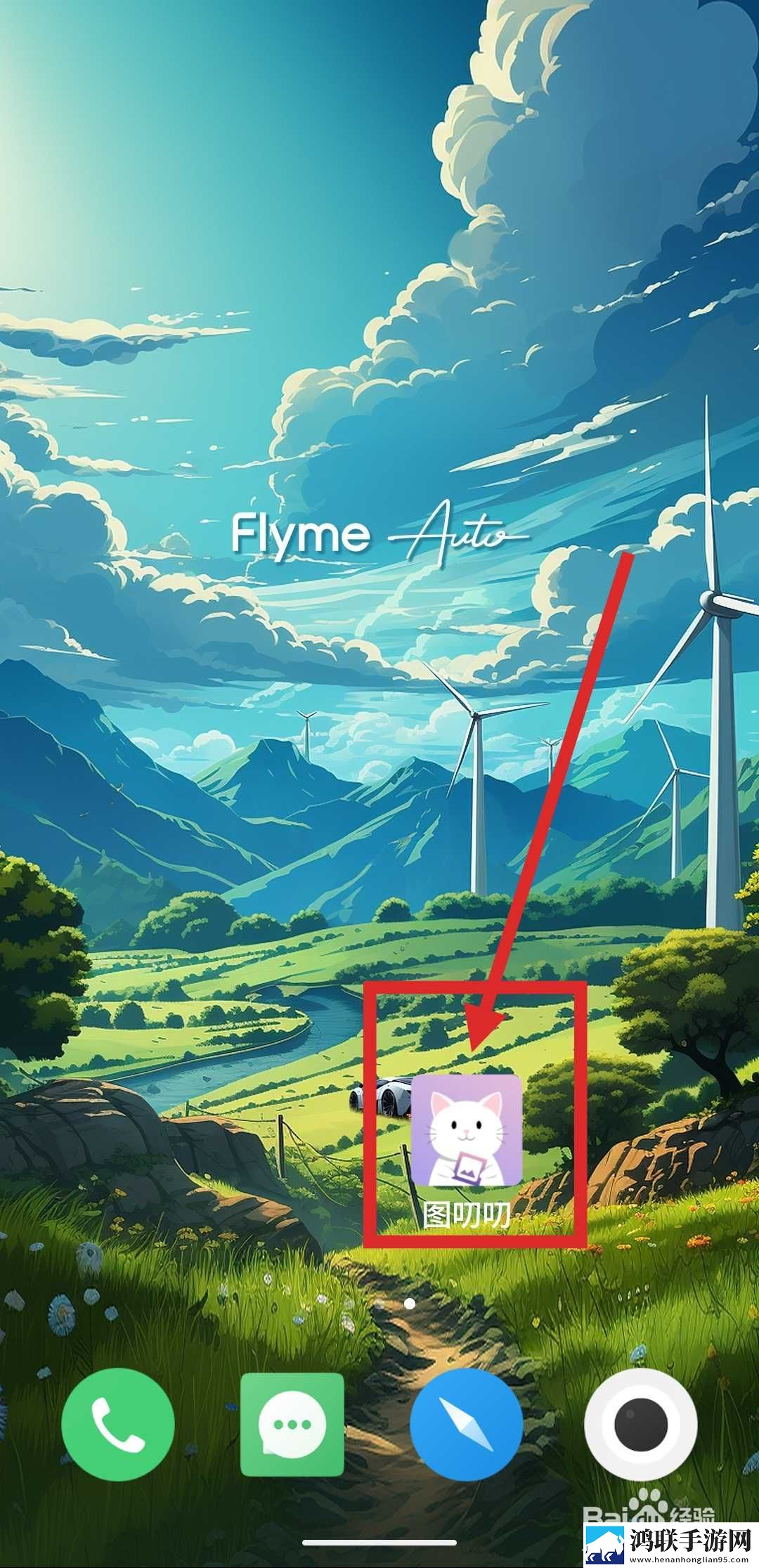Open the compass browser app

467,1425
